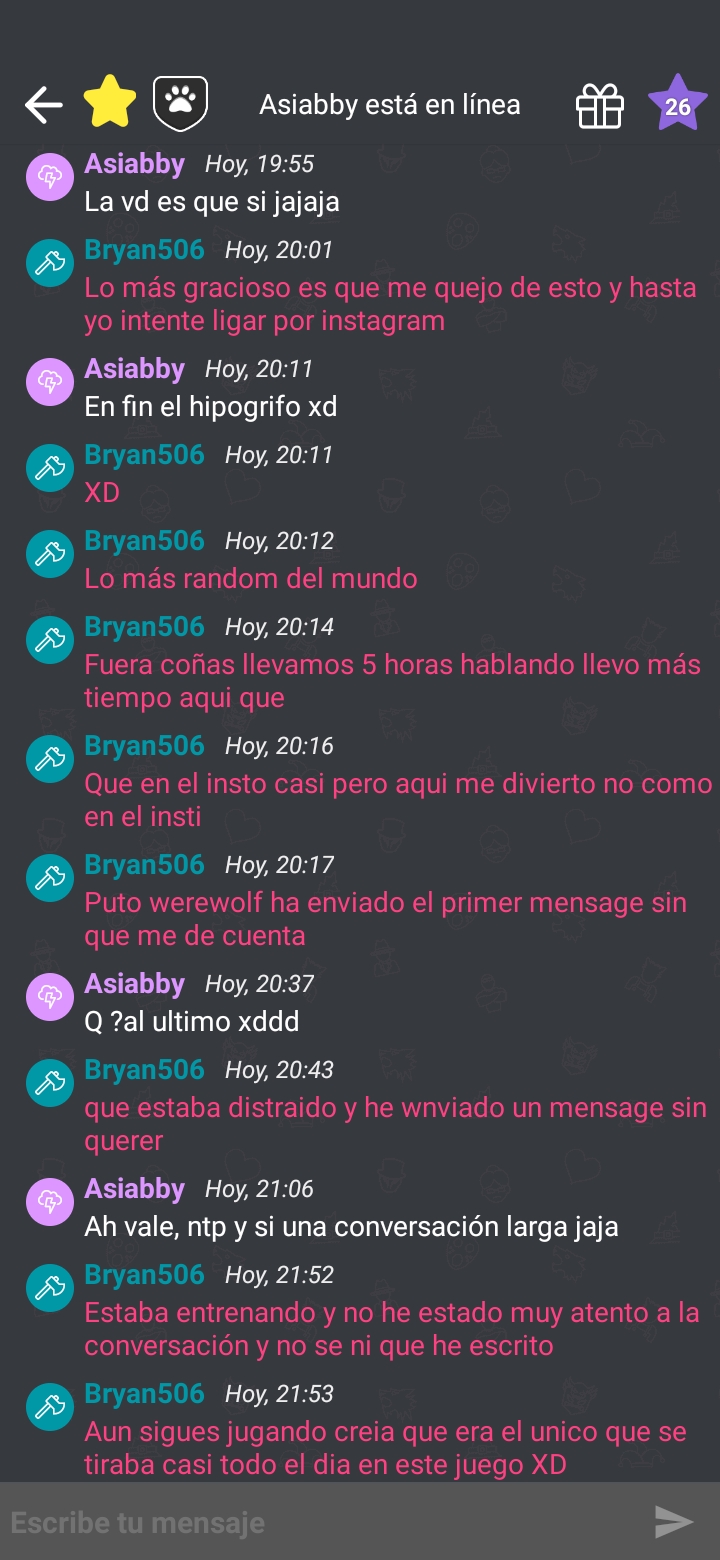Tap the gift icon in the top bar
Image resolution: width=720 pixels, height=1560 pixels.
pos(599,104)
